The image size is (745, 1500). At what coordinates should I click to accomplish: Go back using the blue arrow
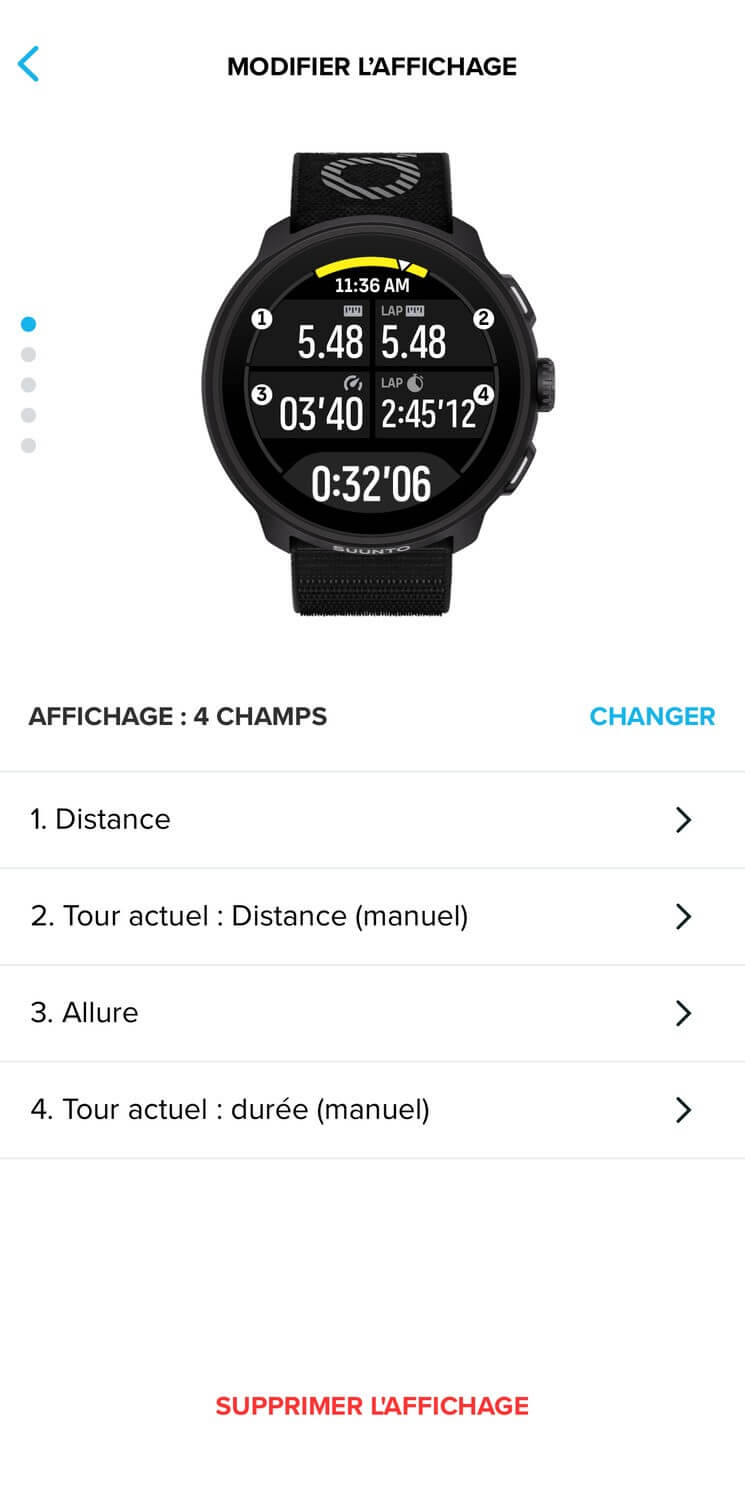28,64
